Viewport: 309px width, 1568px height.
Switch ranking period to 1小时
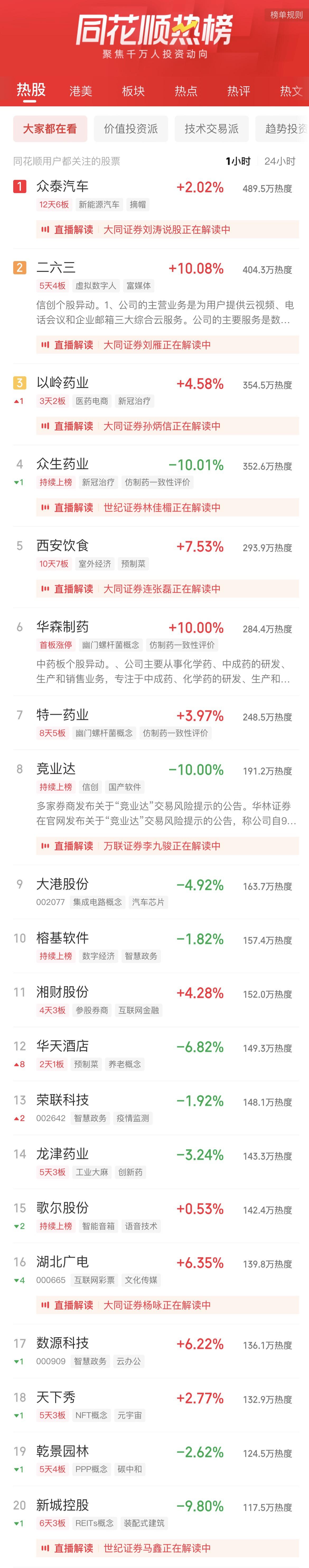(x=238, y=161)
